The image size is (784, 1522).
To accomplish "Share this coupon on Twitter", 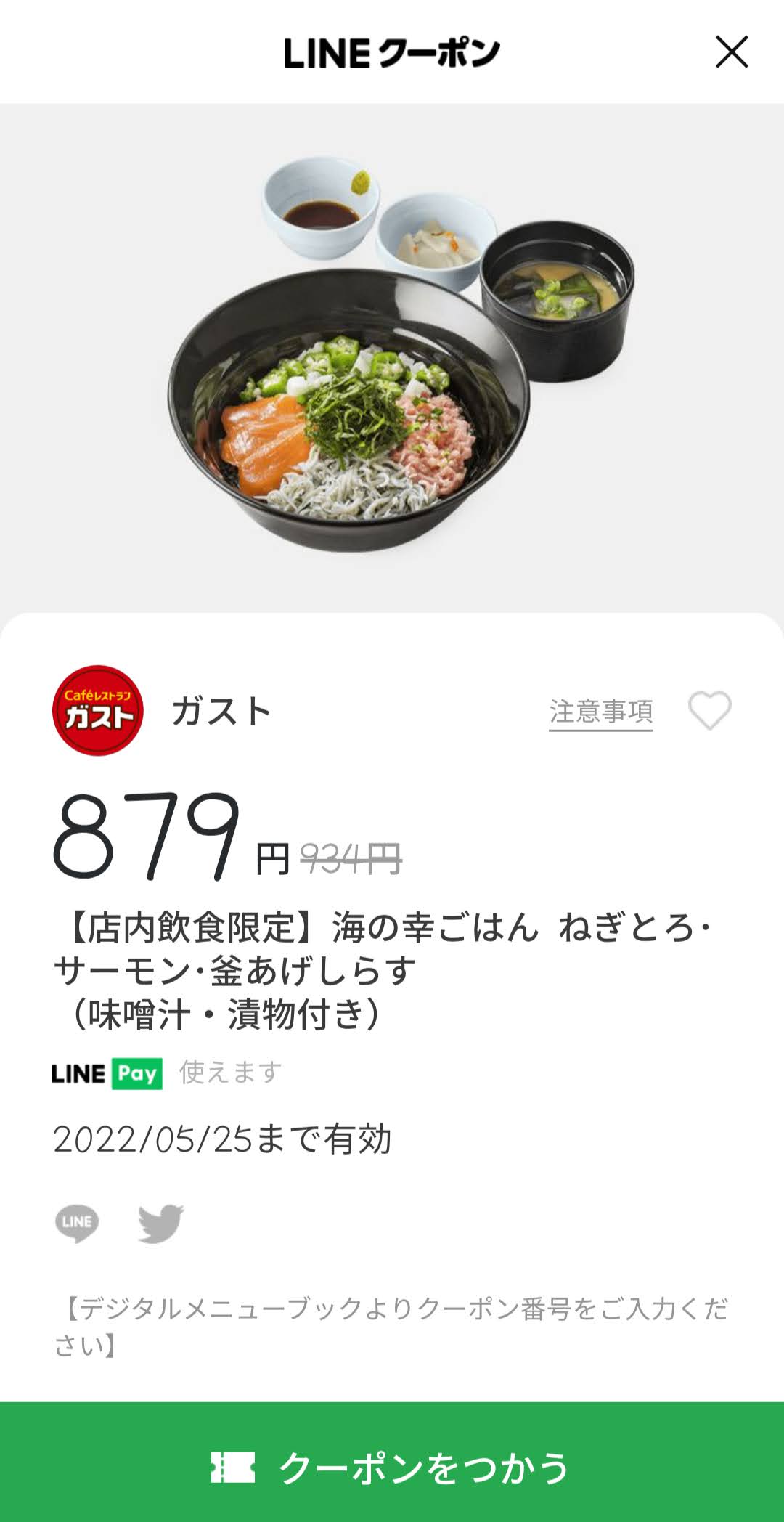I will click(161, 1224).
